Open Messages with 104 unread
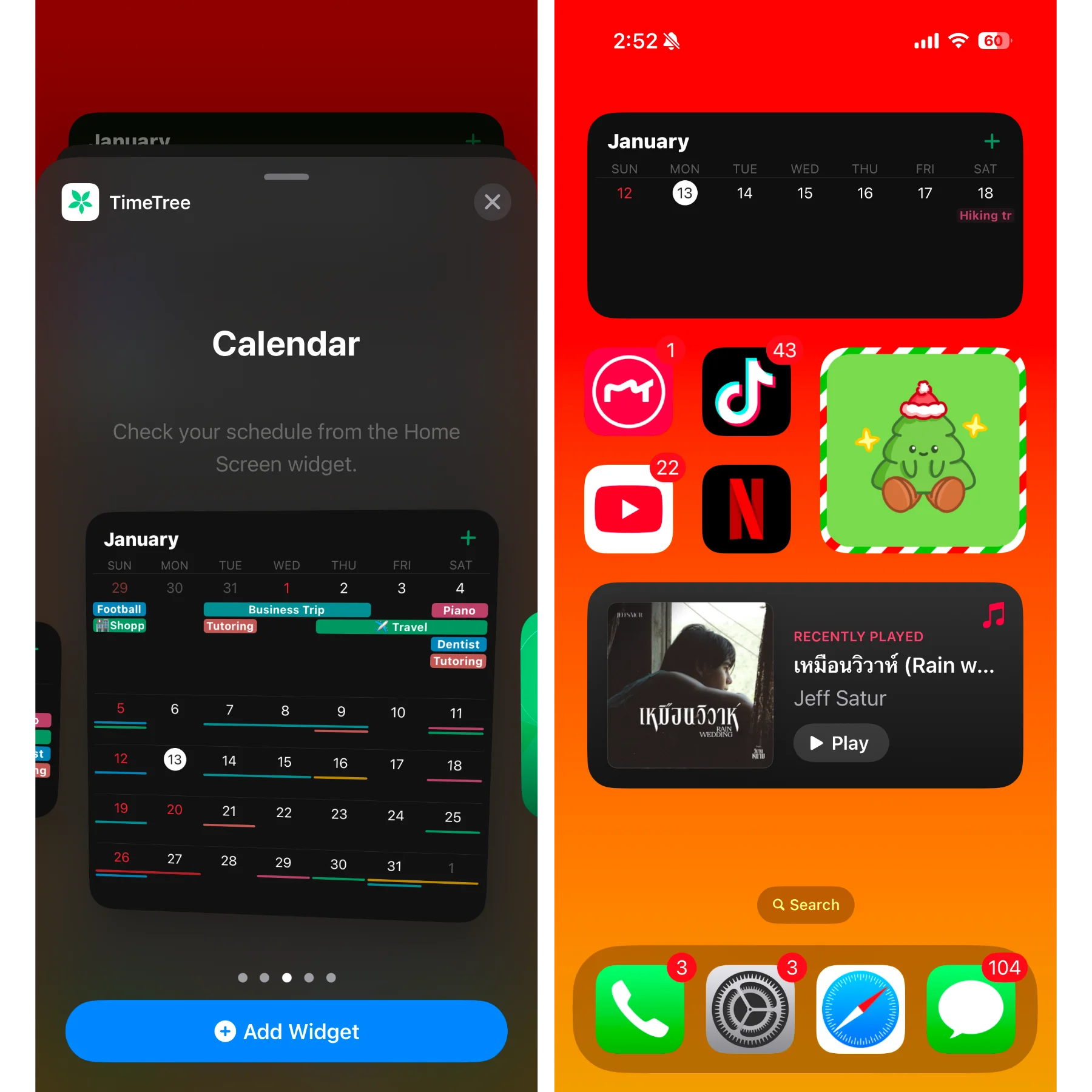This screenshot has height=1092, width=1092. [x=971, y=1009]
